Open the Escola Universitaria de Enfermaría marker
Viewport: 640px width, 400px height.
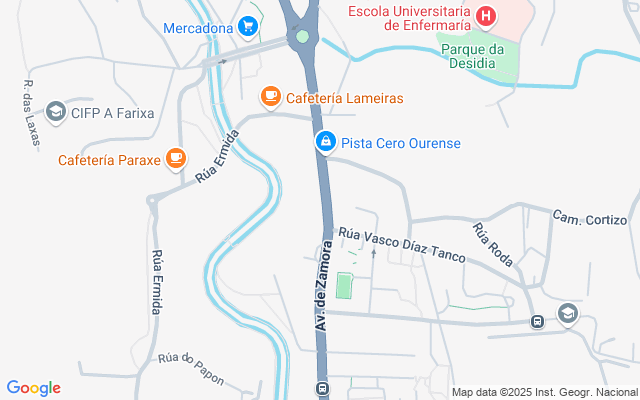(x=486, y=16)
